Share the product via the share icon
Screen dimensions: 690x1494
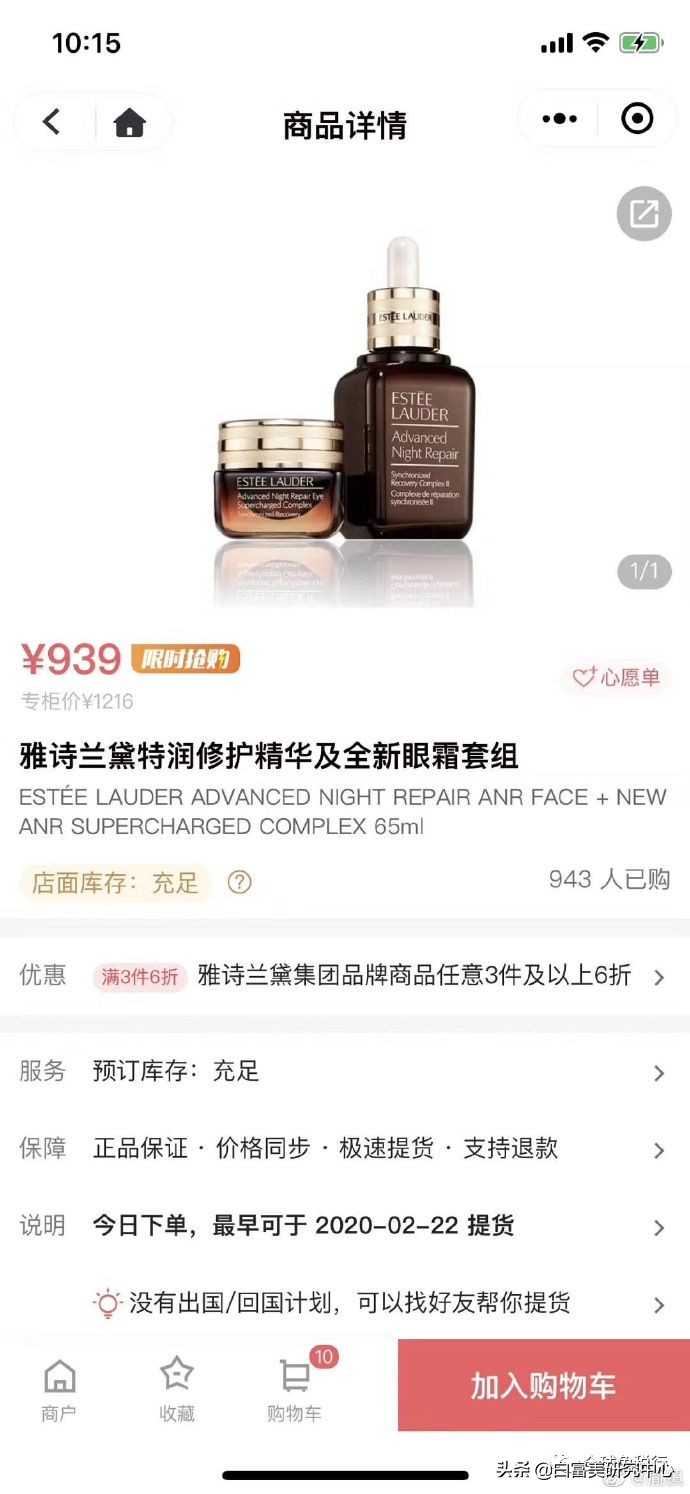(643, 213)
